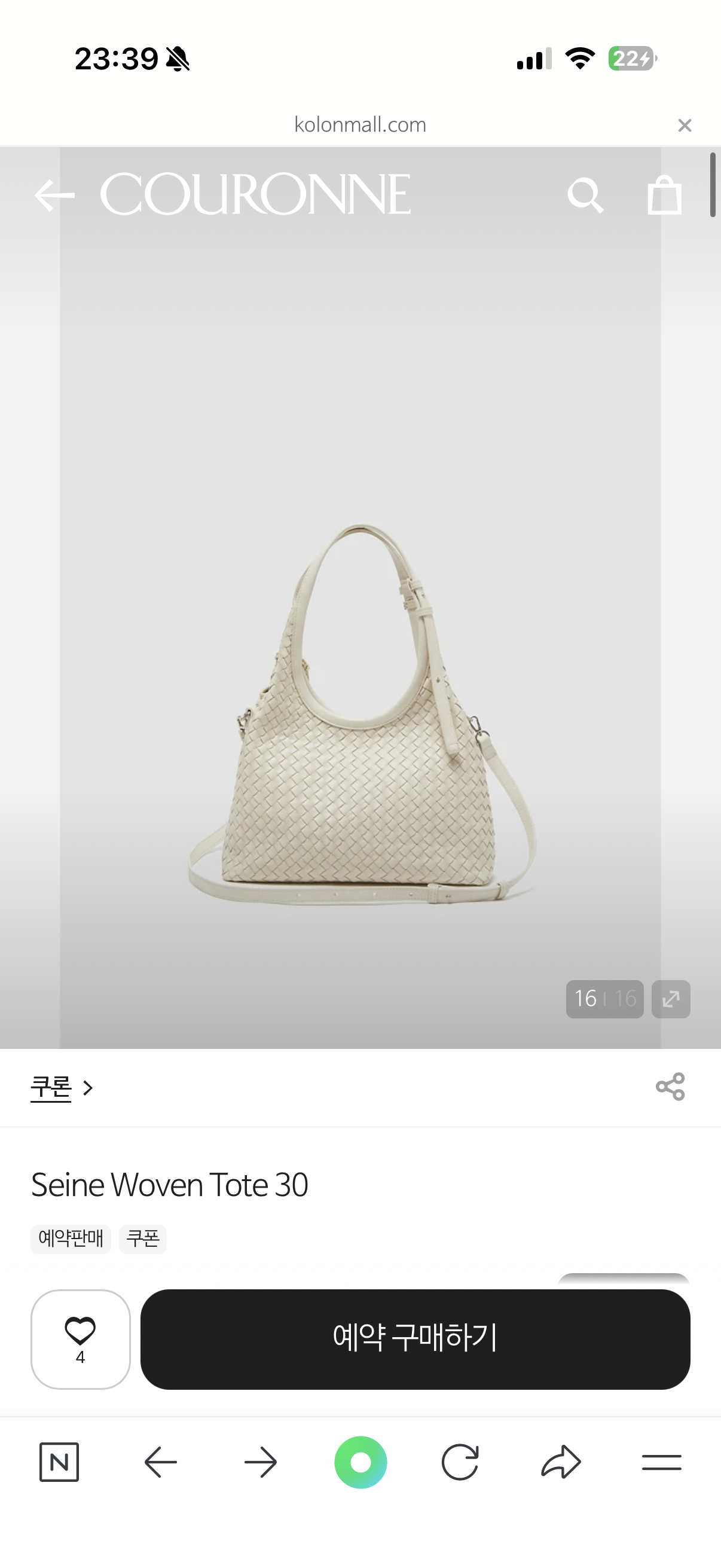Image resolution: width=721 pixels, height=1568 pixels.
Task: Expand the product image to fullscreen
Action: (x=670, y=998)
